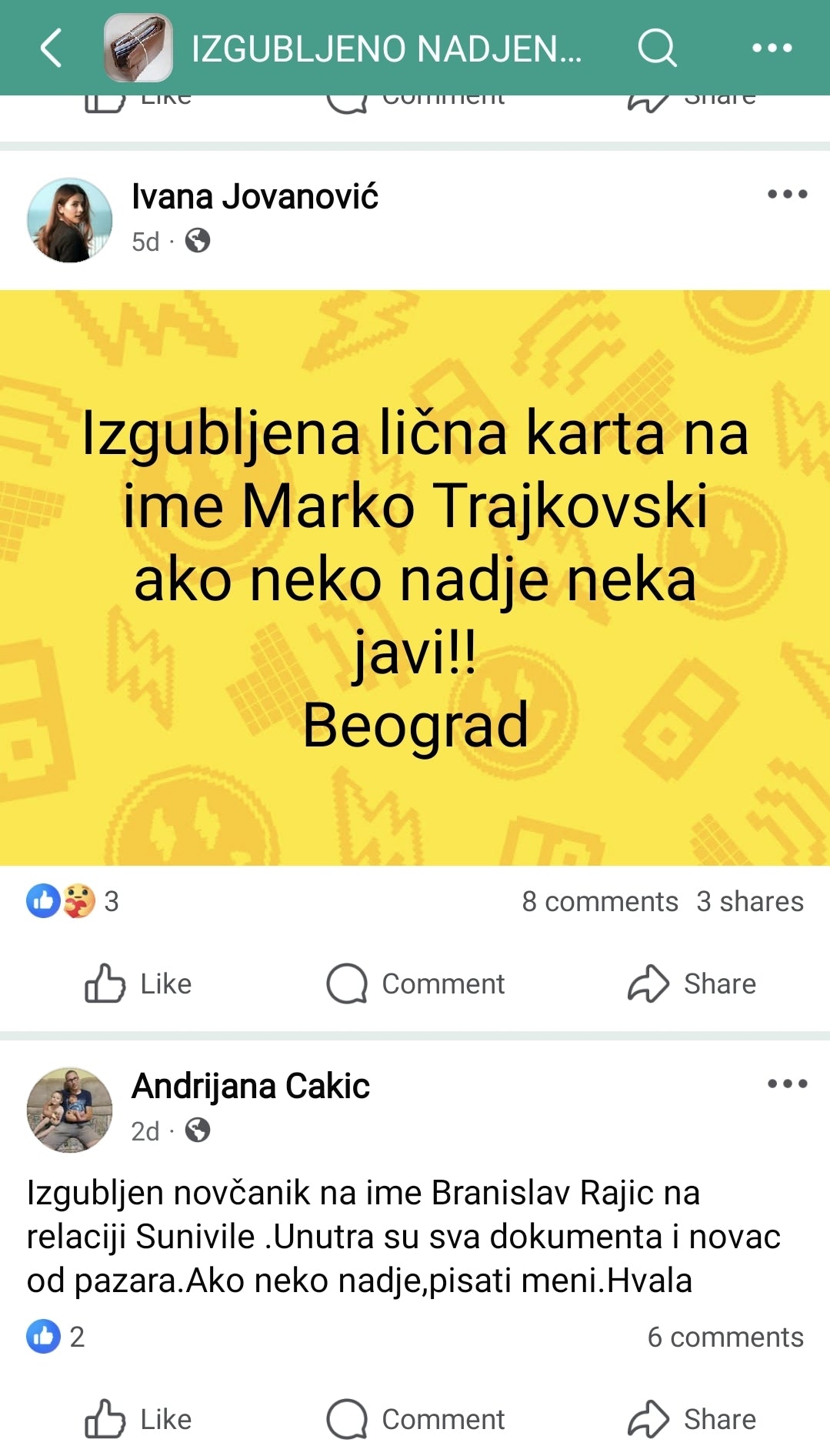Share Ivana Jovanović's post
Screen dimensions: 830x1456
point(692,983)
